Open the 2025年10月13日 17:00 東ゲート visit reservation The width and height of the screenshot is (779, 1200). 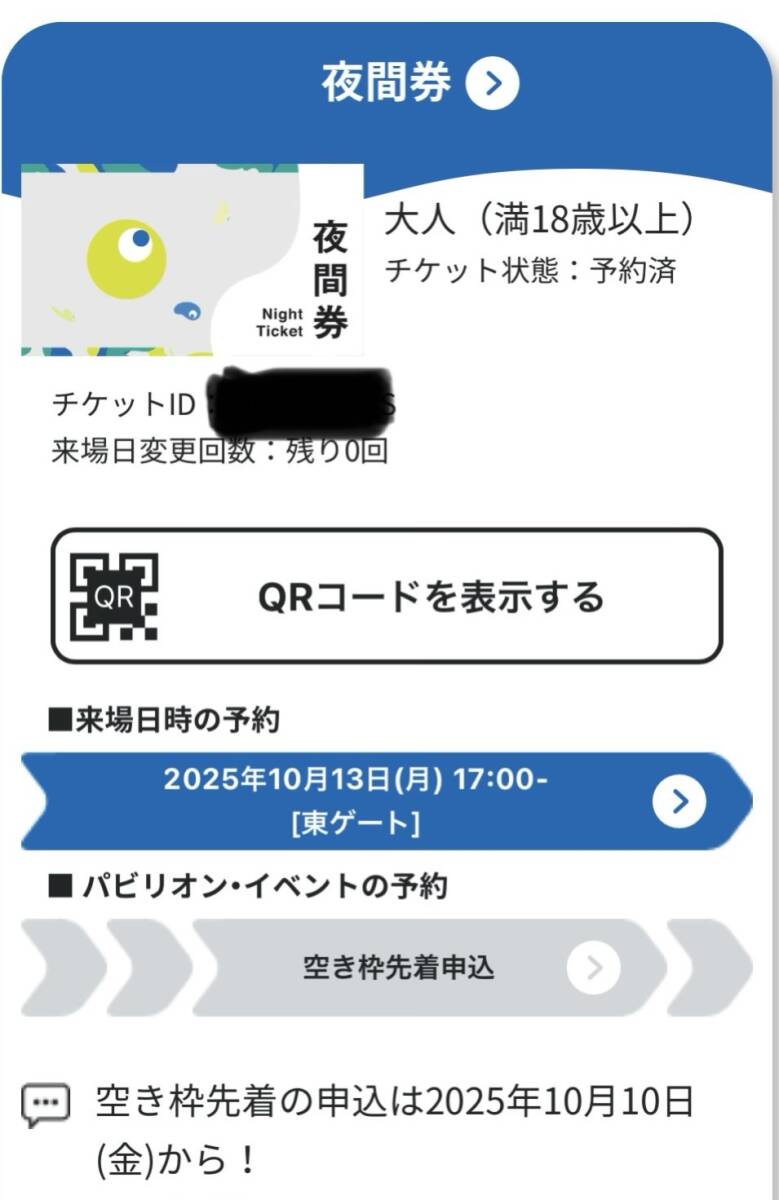[x=385, y=801]
